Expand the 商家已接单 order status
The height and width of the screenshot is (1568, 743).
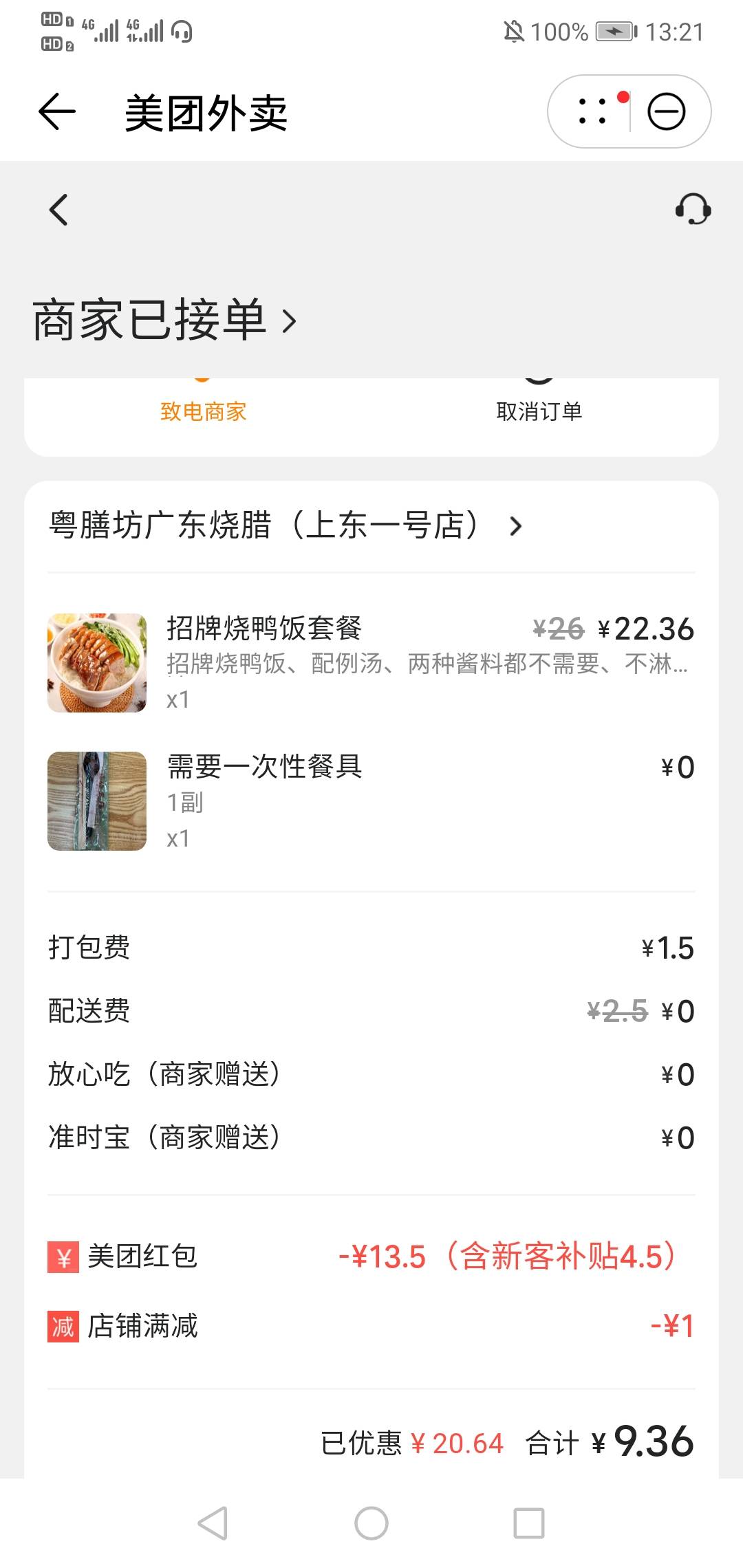click(x=165, y=320)
